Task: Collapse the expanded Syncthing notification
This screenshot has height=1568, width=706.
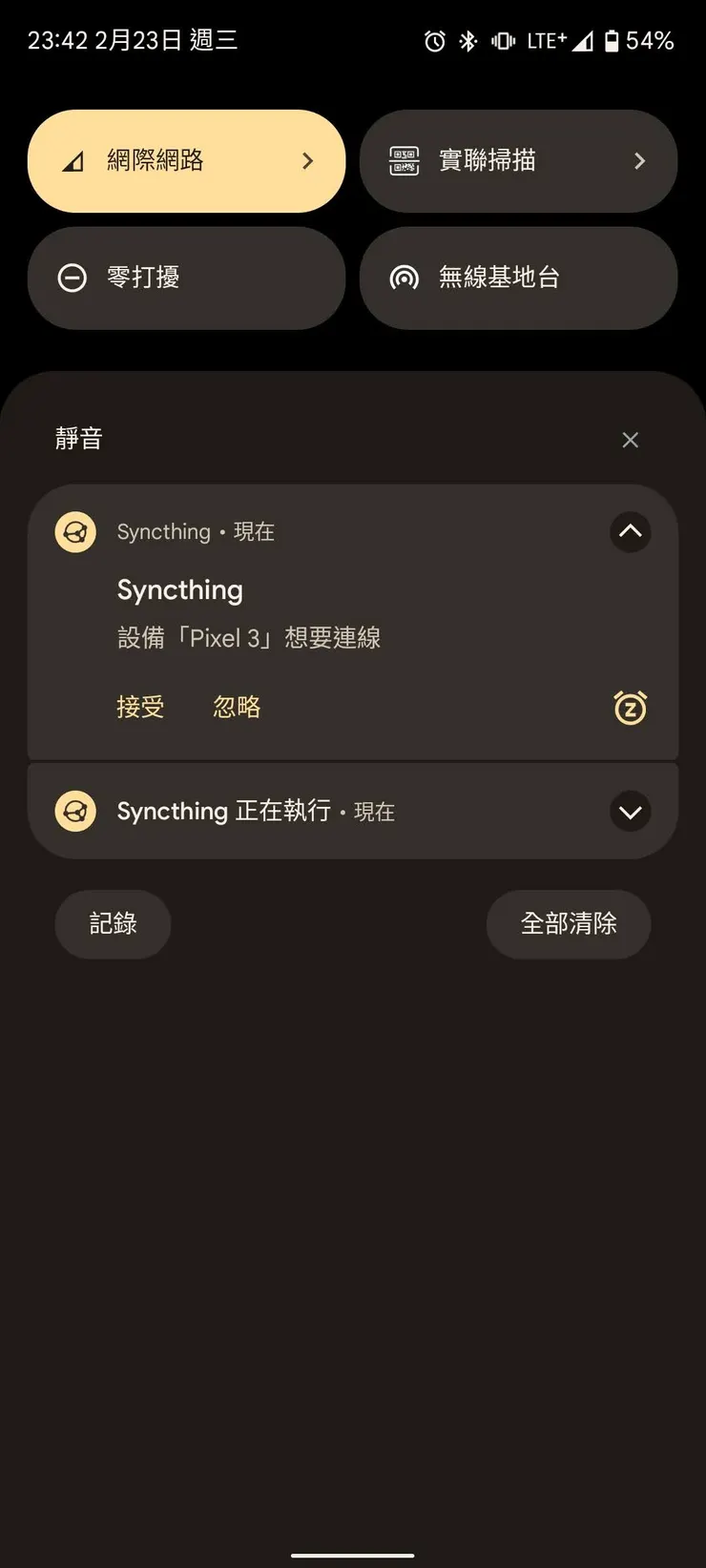Action: (630, 532)
